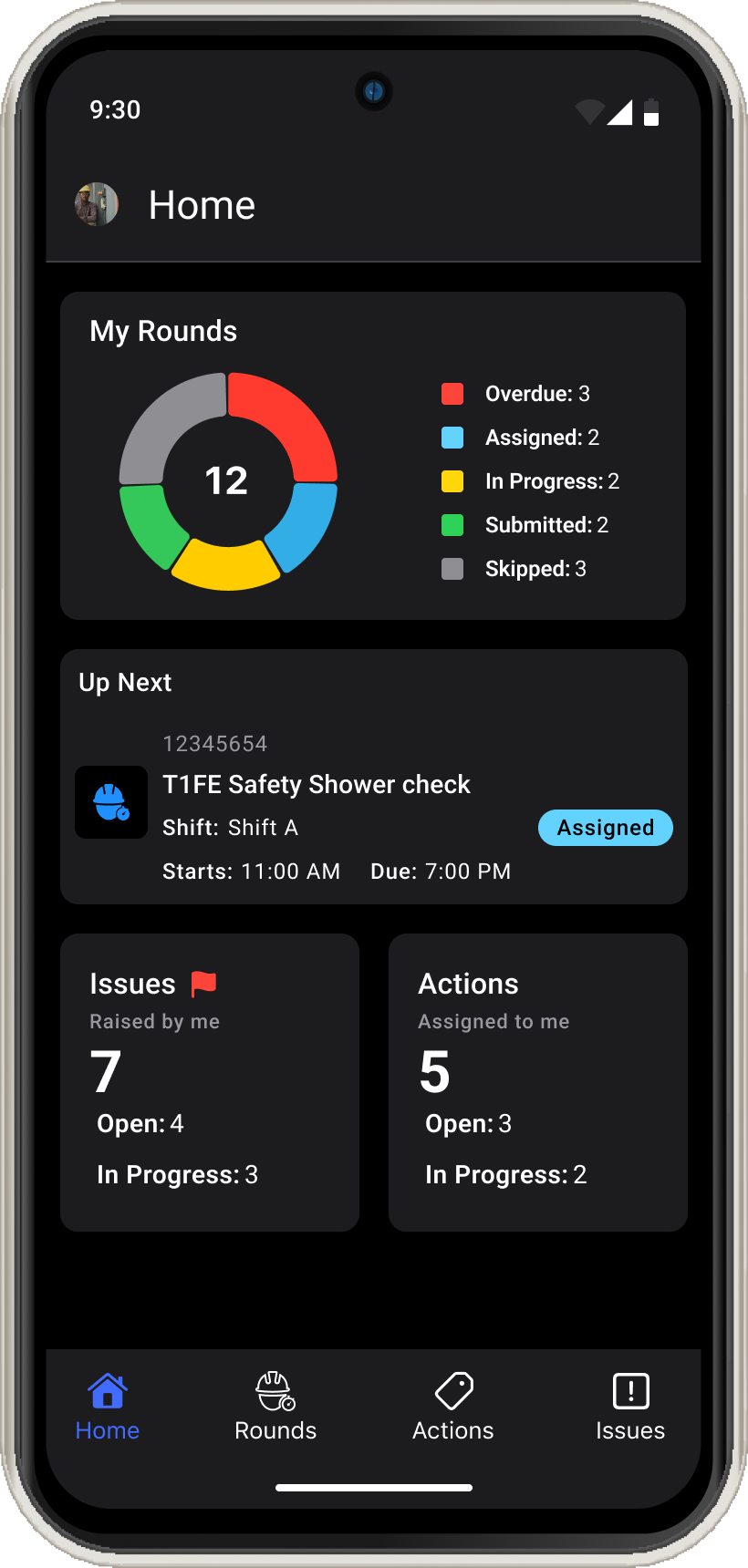Open T1FE Safety Shower check round

pyautogui.click(x=316, y=785)
